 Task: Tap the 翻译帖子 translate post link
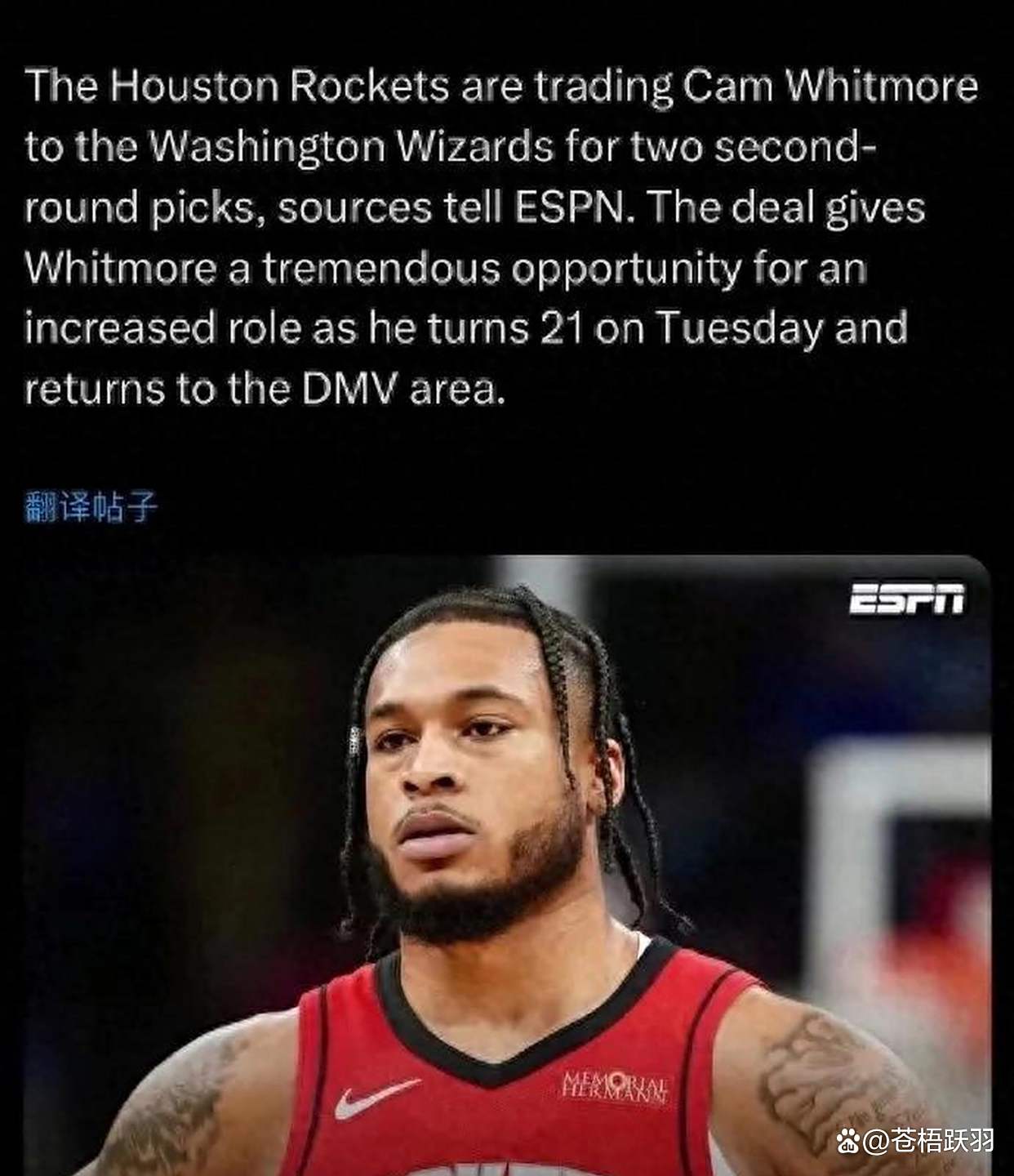click(x=91, y=507)
